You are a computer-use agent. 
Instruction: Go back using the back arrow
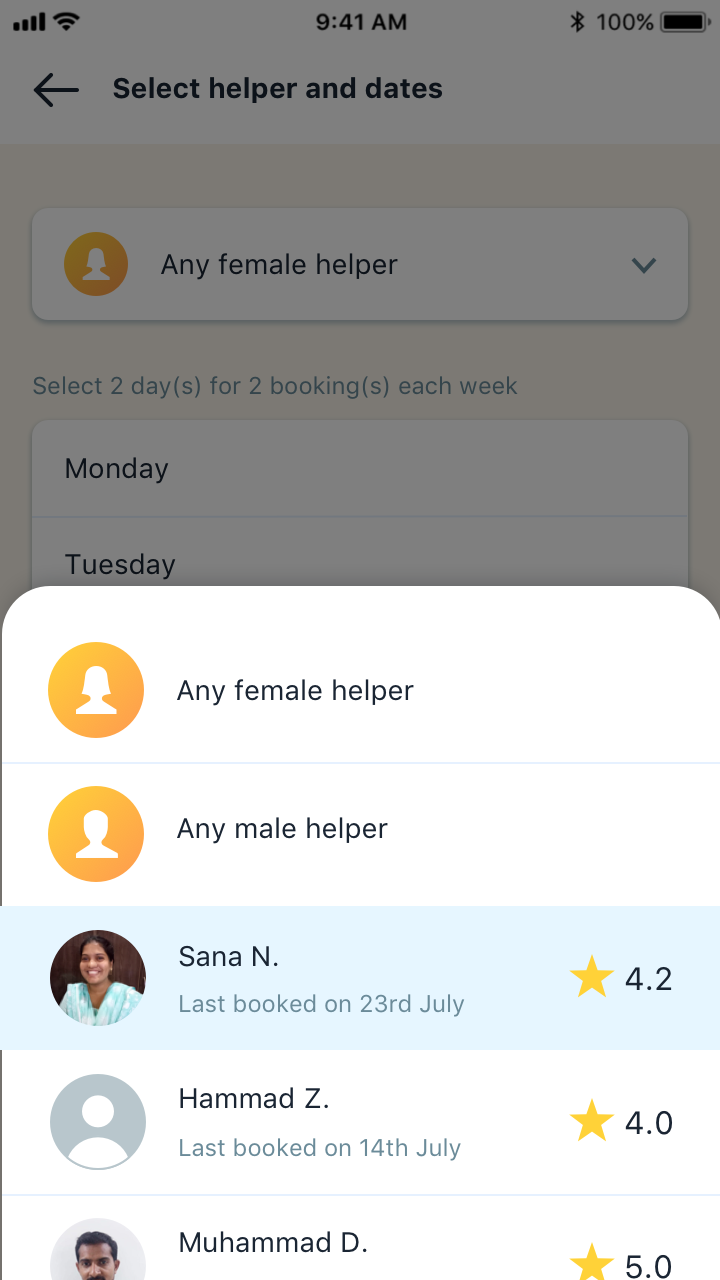pos(56,90)
